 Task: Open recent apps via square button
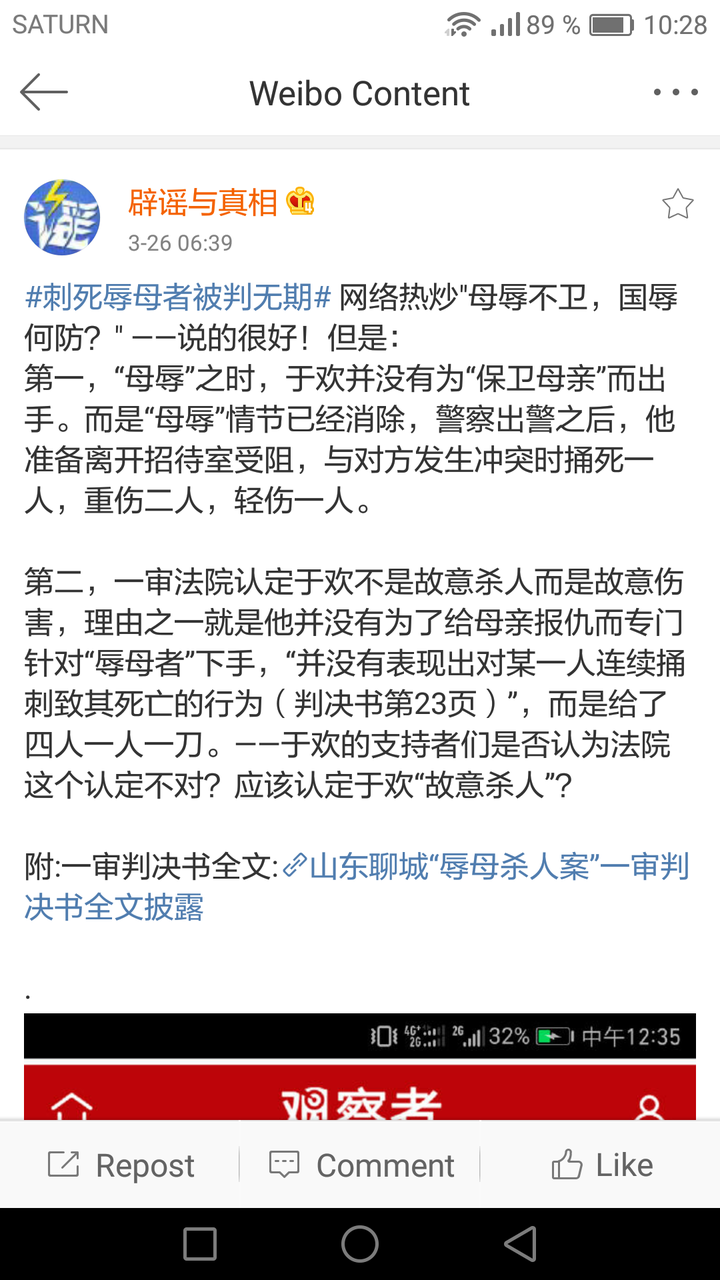pos(200,1244)
